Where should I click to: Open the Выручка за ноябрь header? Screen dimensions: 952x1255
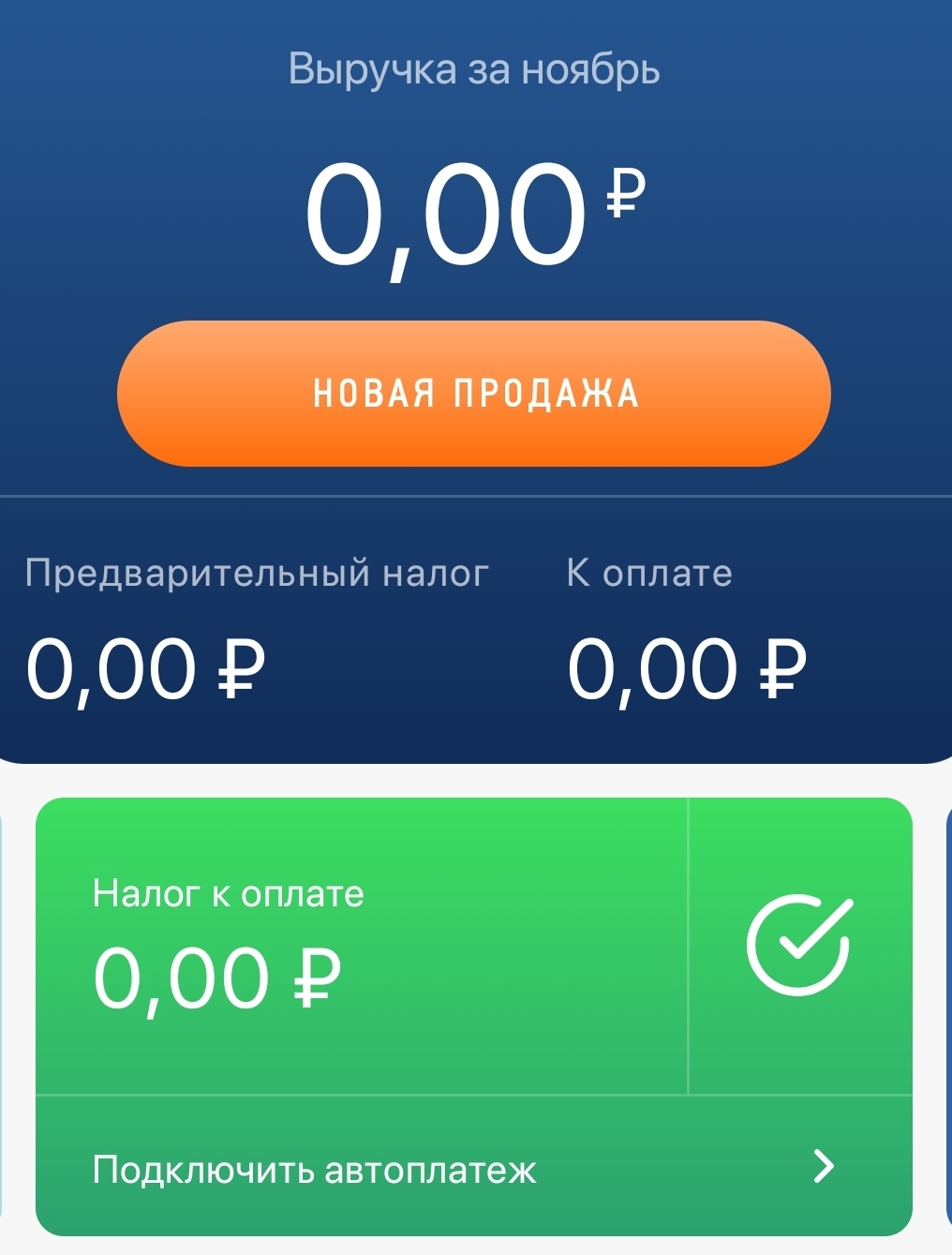(475, 67)
